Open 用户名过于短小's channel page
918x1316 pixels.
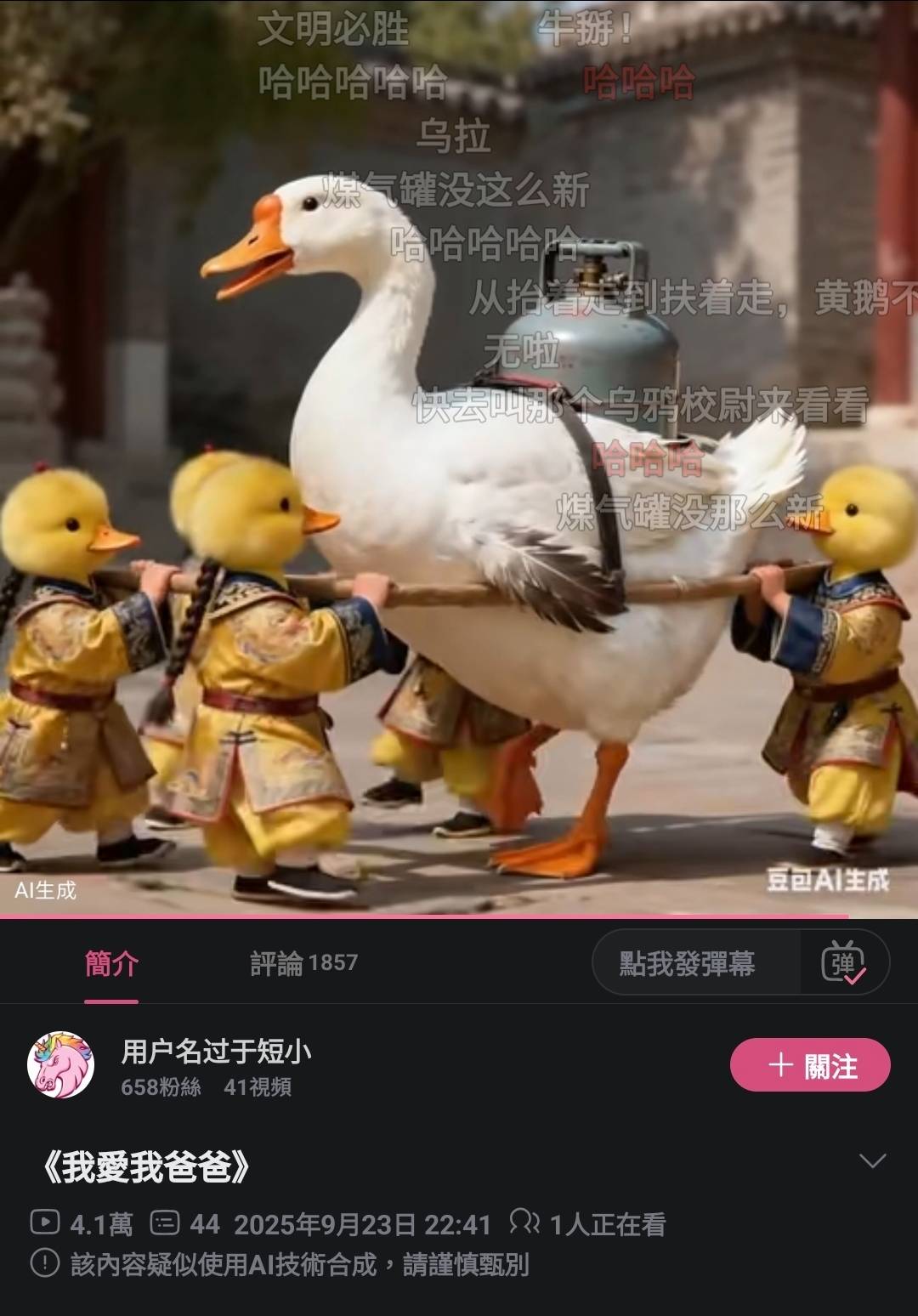point(216,1052)
